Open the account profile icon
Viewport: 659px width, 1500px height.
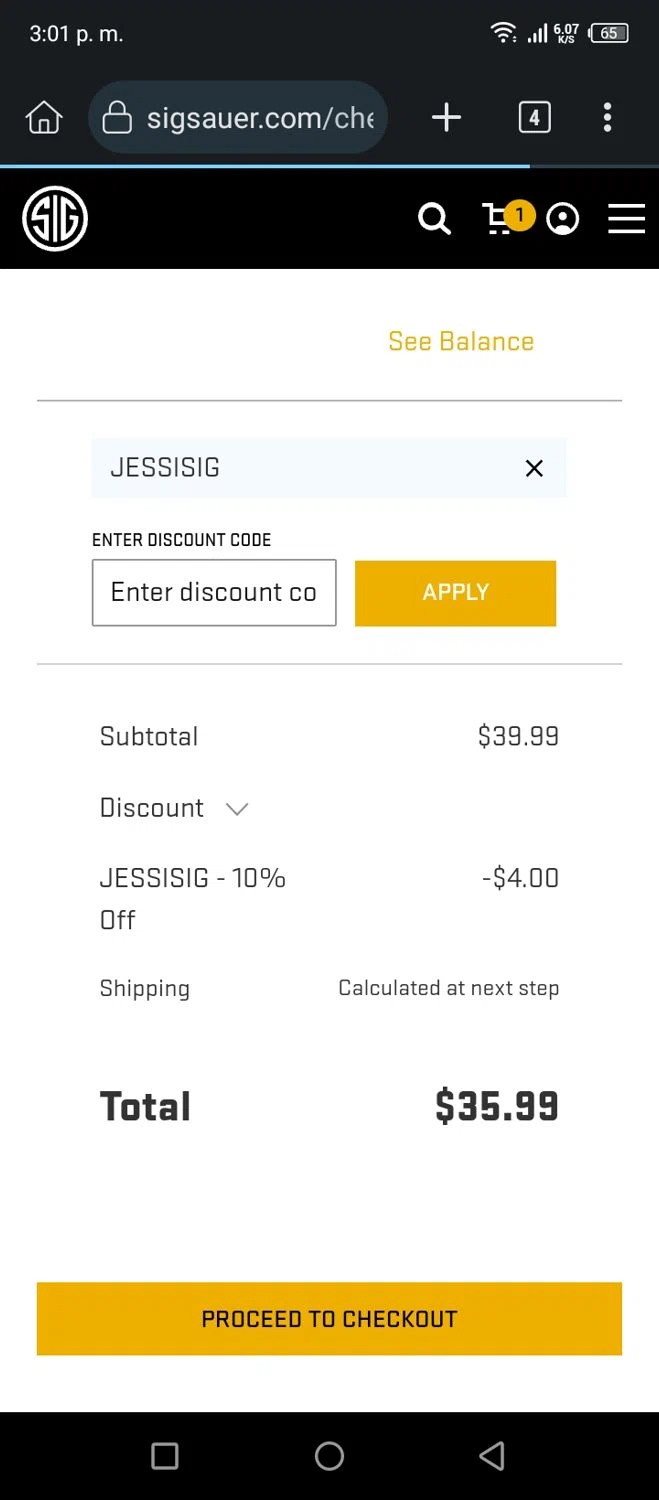pos(563,219)
